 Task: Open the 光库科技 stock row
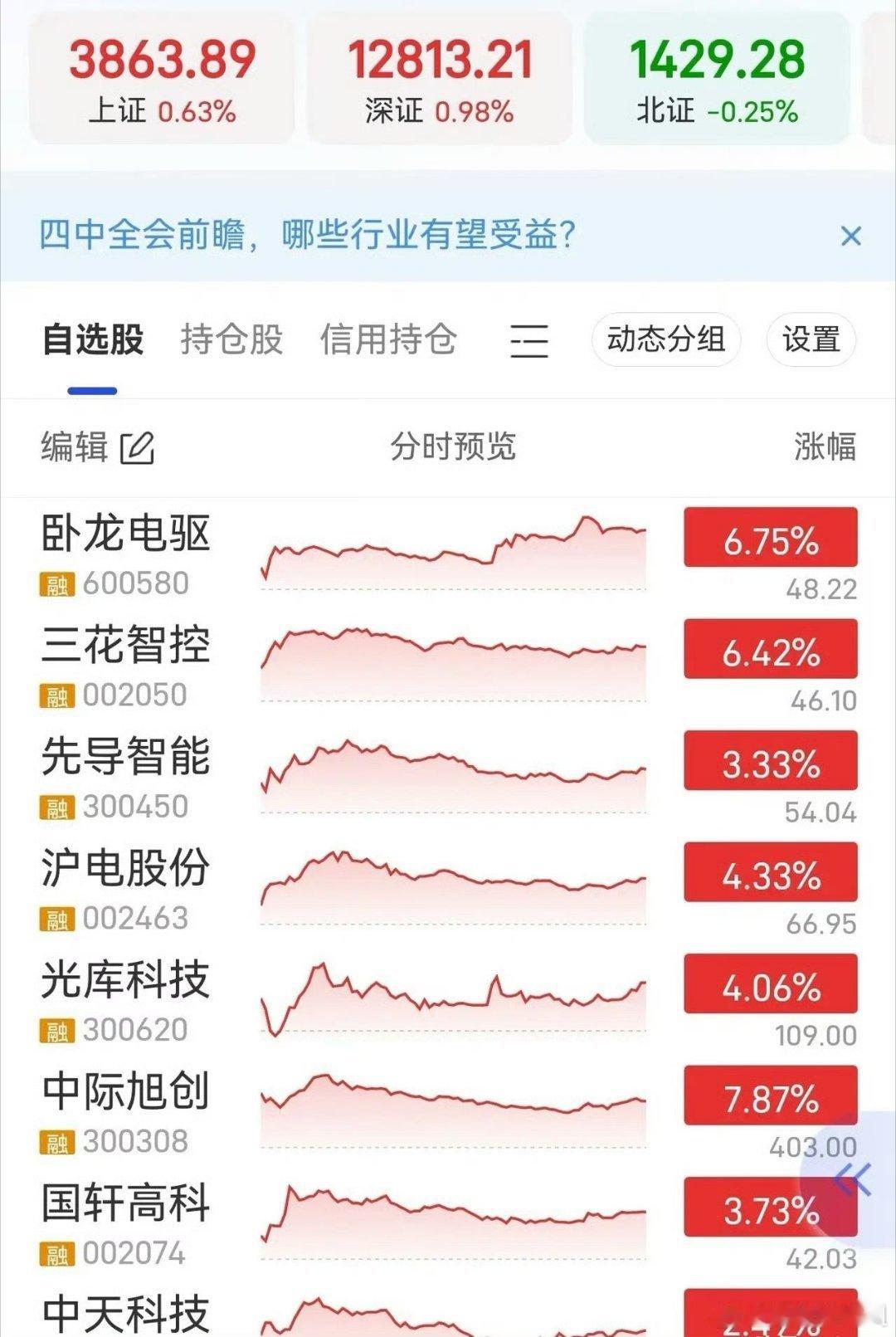pyautogui.click(x=448, y=1001)
